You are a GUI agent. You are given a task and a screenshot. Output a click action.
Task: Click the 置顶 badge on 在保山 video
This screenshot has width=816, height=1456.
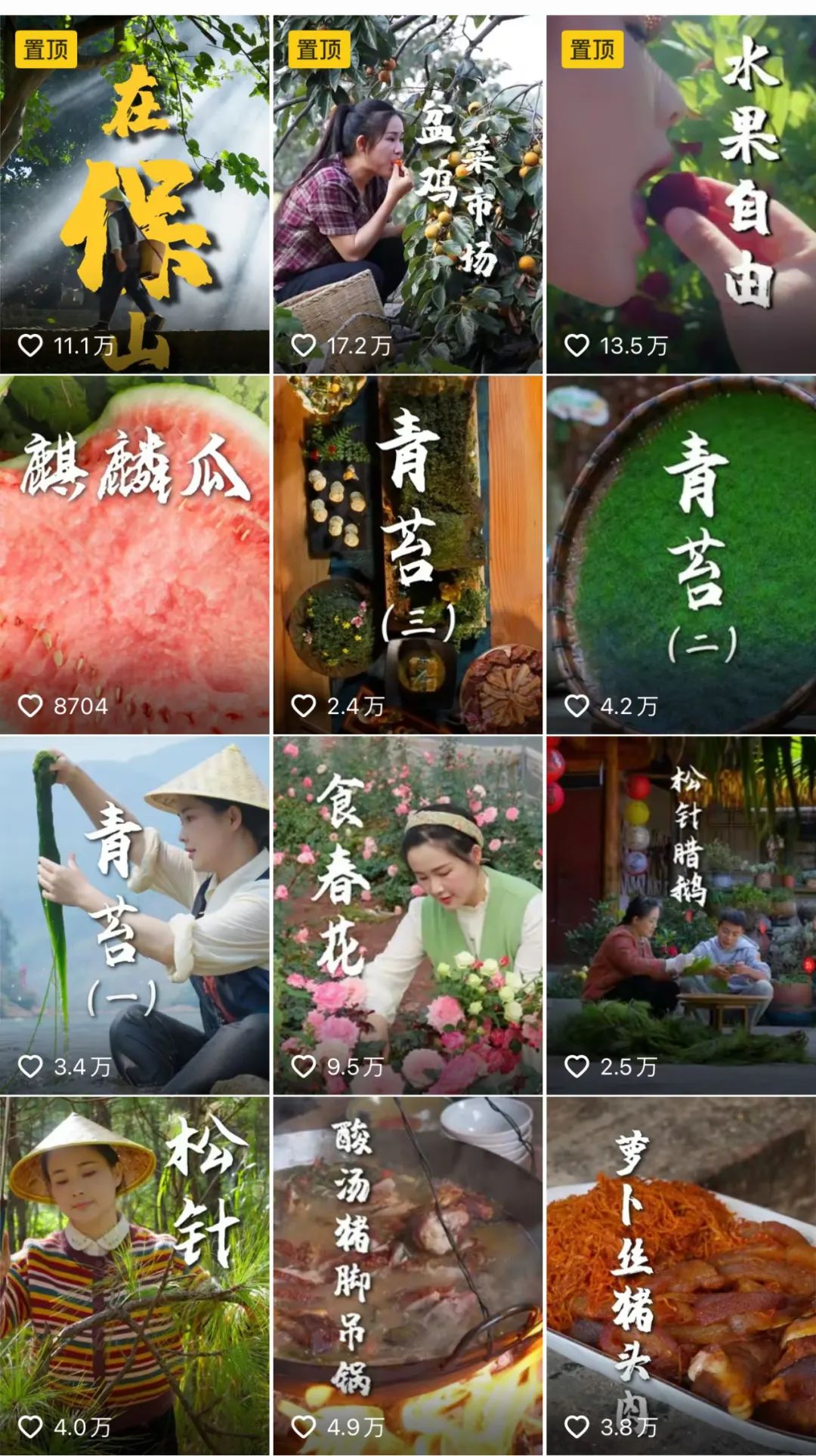click(47, 51)
